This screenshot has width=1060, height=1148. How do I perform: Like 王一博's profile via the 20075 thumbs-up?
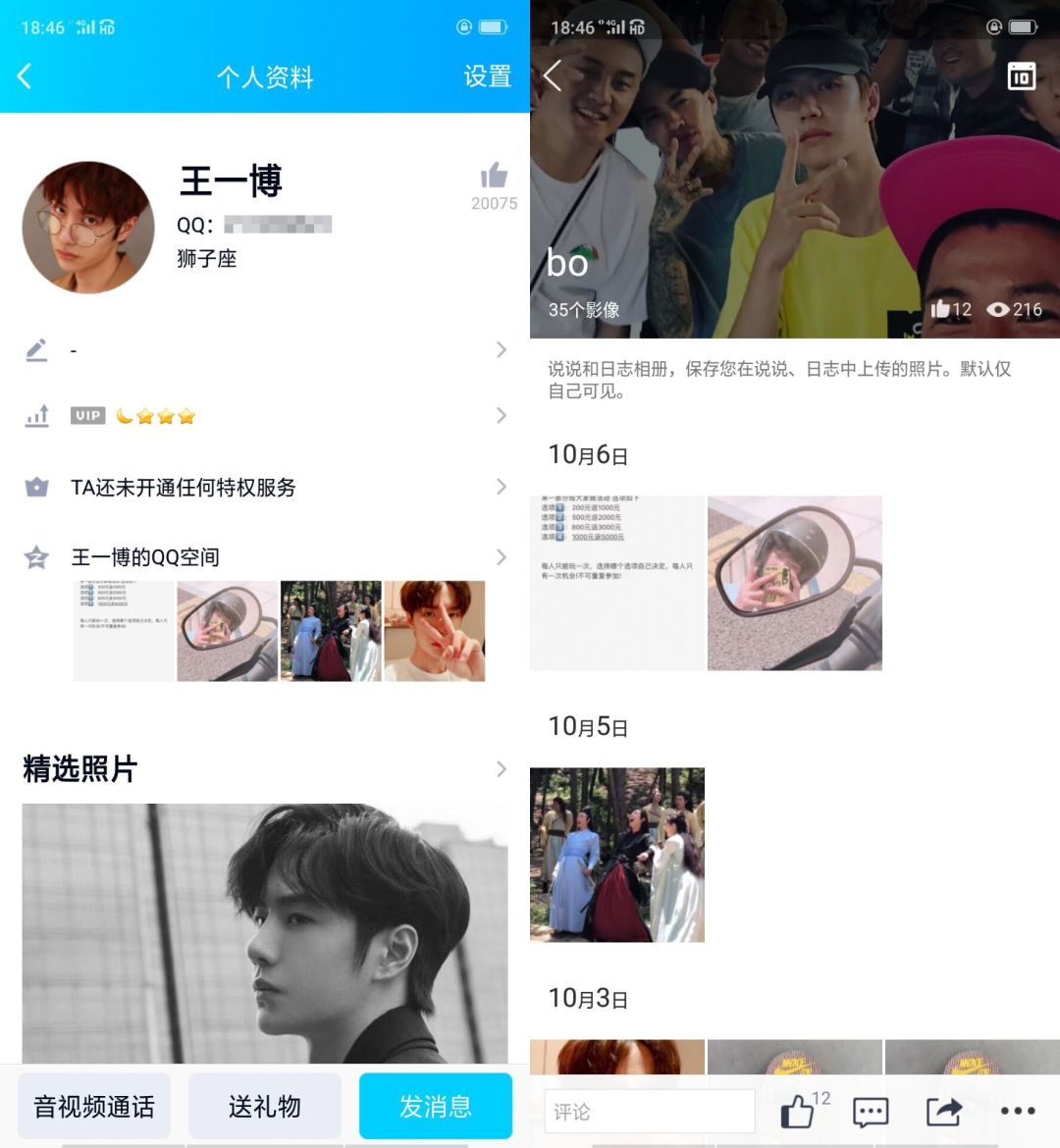(494, 177)
